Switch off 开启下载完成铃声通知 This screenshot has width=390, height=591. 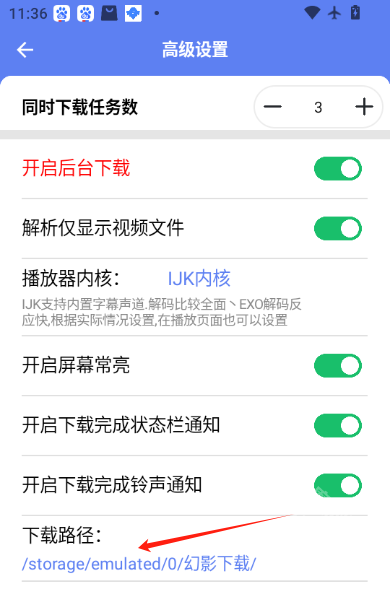(x=338, y=485)
